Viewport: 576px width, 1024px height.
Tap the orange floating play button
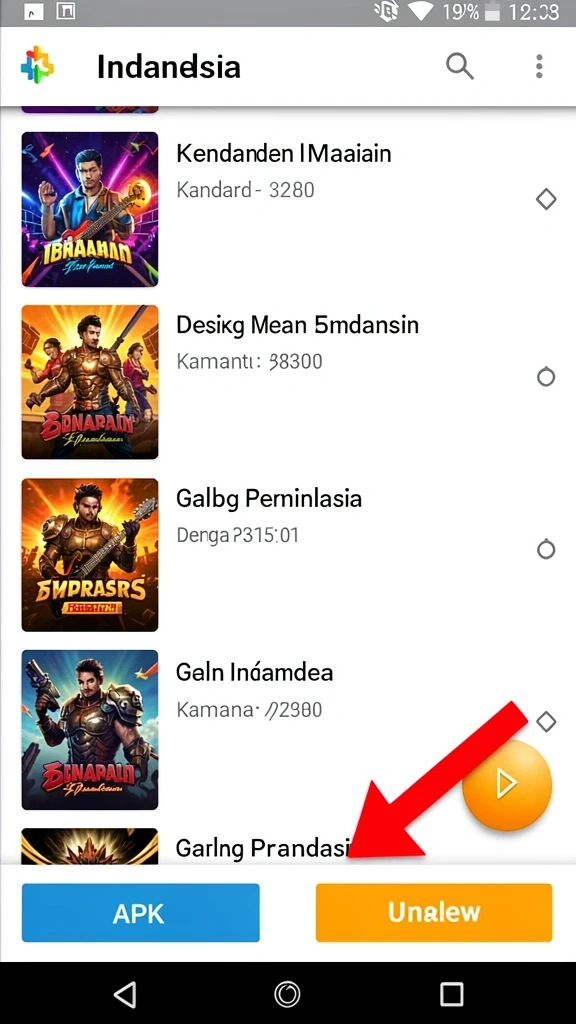[x=507, y=784]
